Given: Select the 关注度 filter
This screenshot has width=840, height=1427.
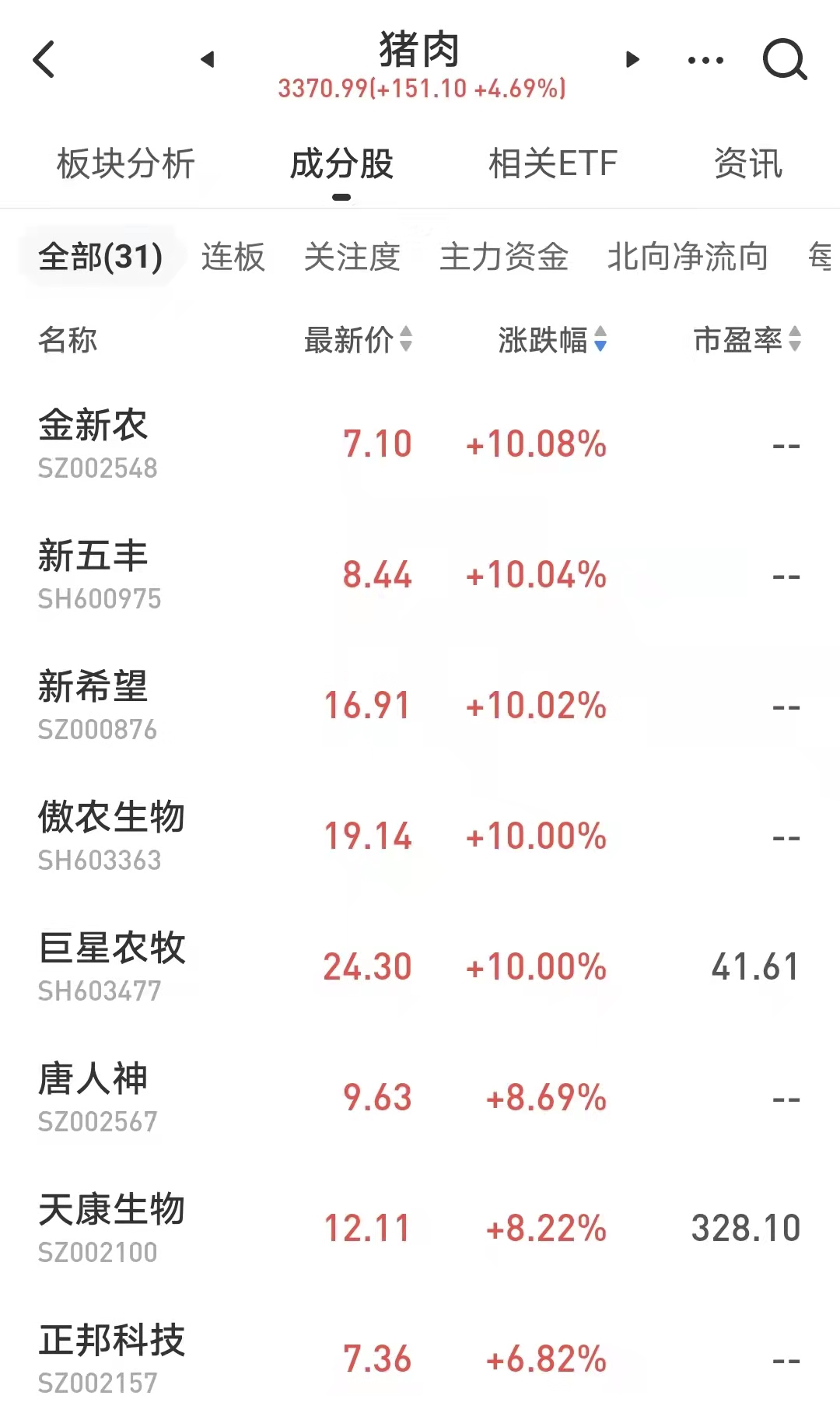Looking at the screenshot, I should pyautogui.click(x=352, y=257).
